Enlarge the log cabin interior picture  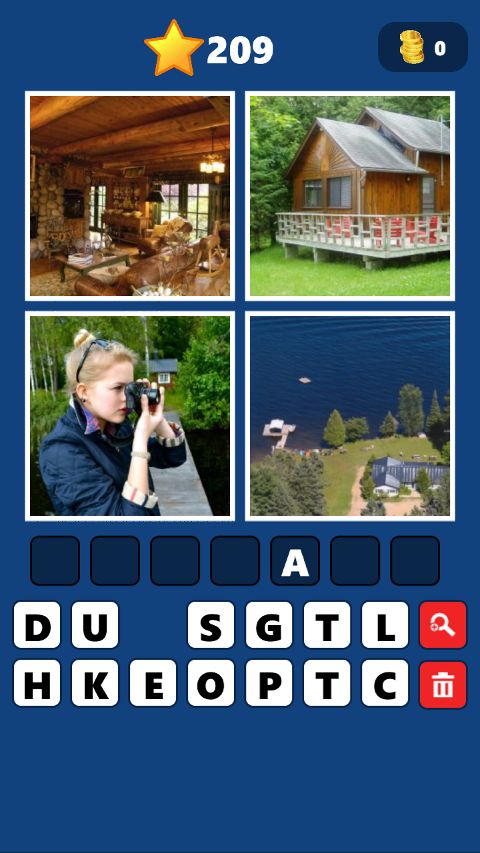(x=130, y=196)
